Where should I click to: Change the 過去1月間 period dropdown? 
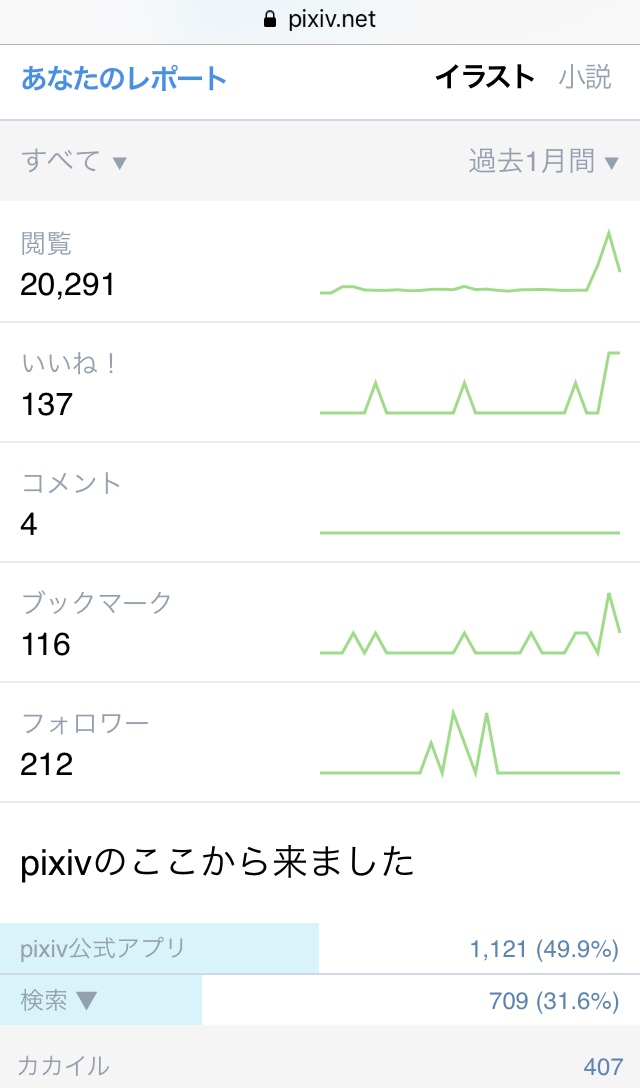coord(543,161)
